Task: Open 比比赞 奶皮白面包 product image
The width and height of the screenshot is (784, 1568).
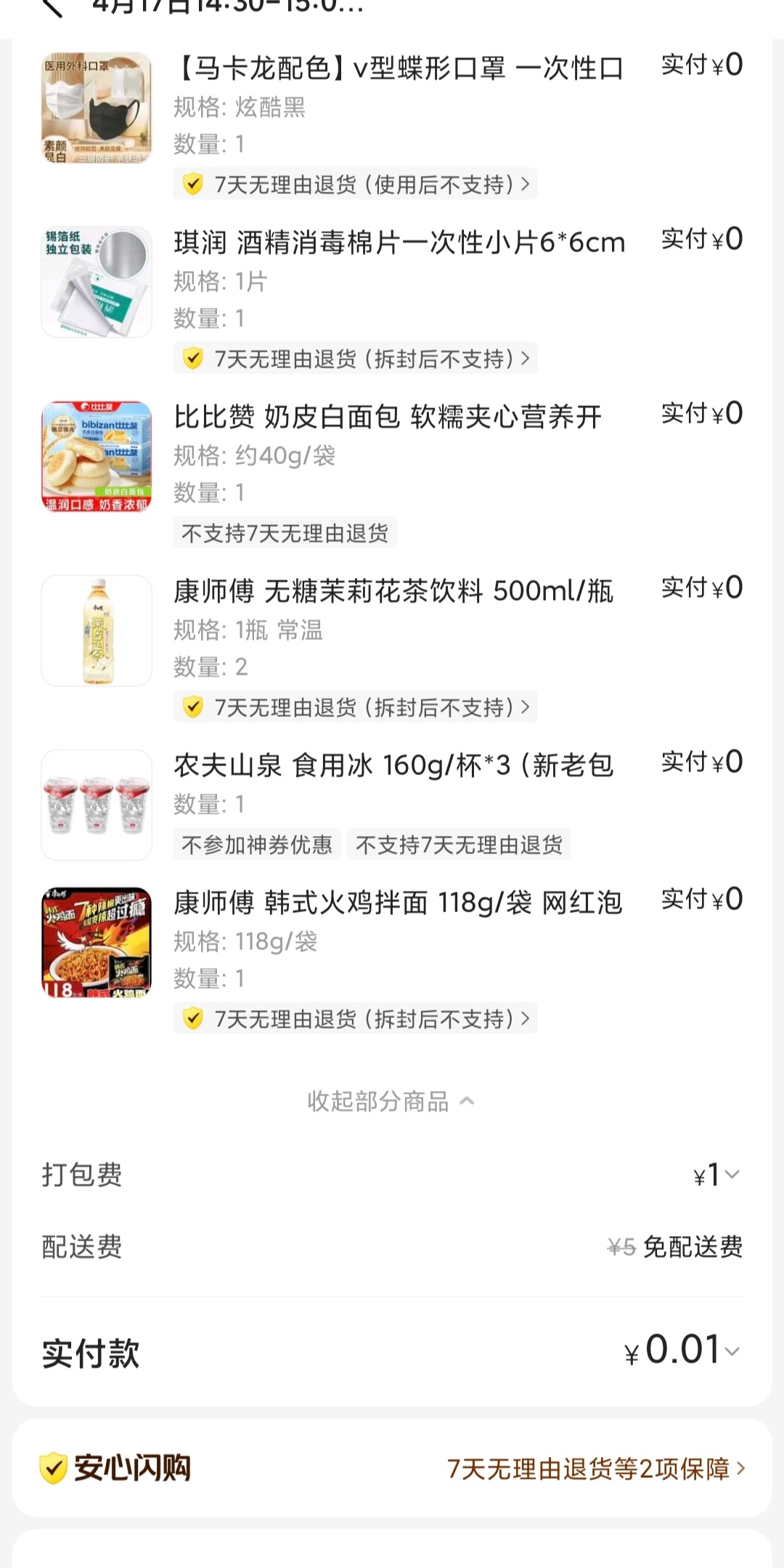Action: [x=97, y=456]
